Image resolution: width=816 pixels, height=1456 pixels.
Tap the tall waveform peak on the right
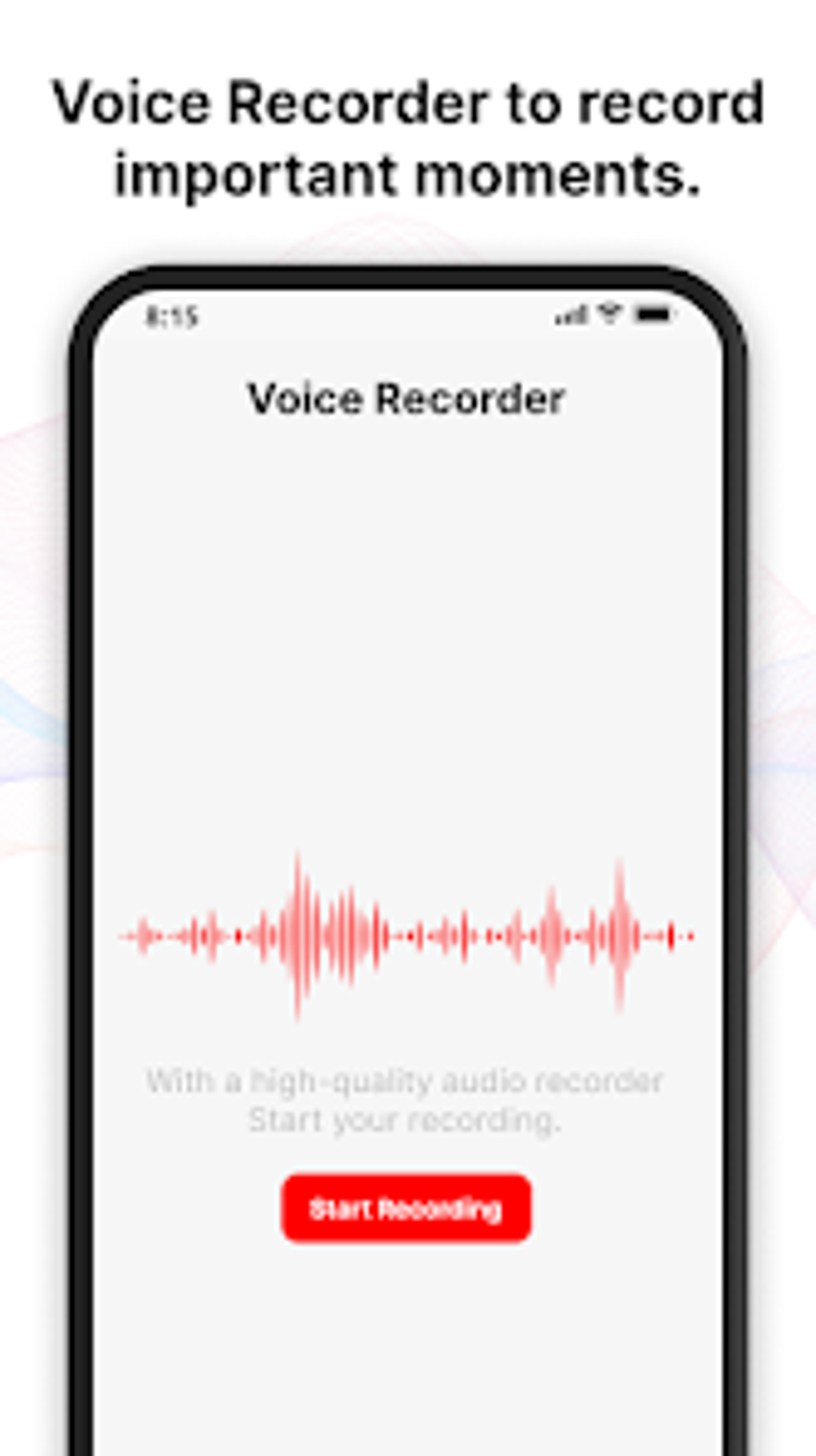coord(618,933)
